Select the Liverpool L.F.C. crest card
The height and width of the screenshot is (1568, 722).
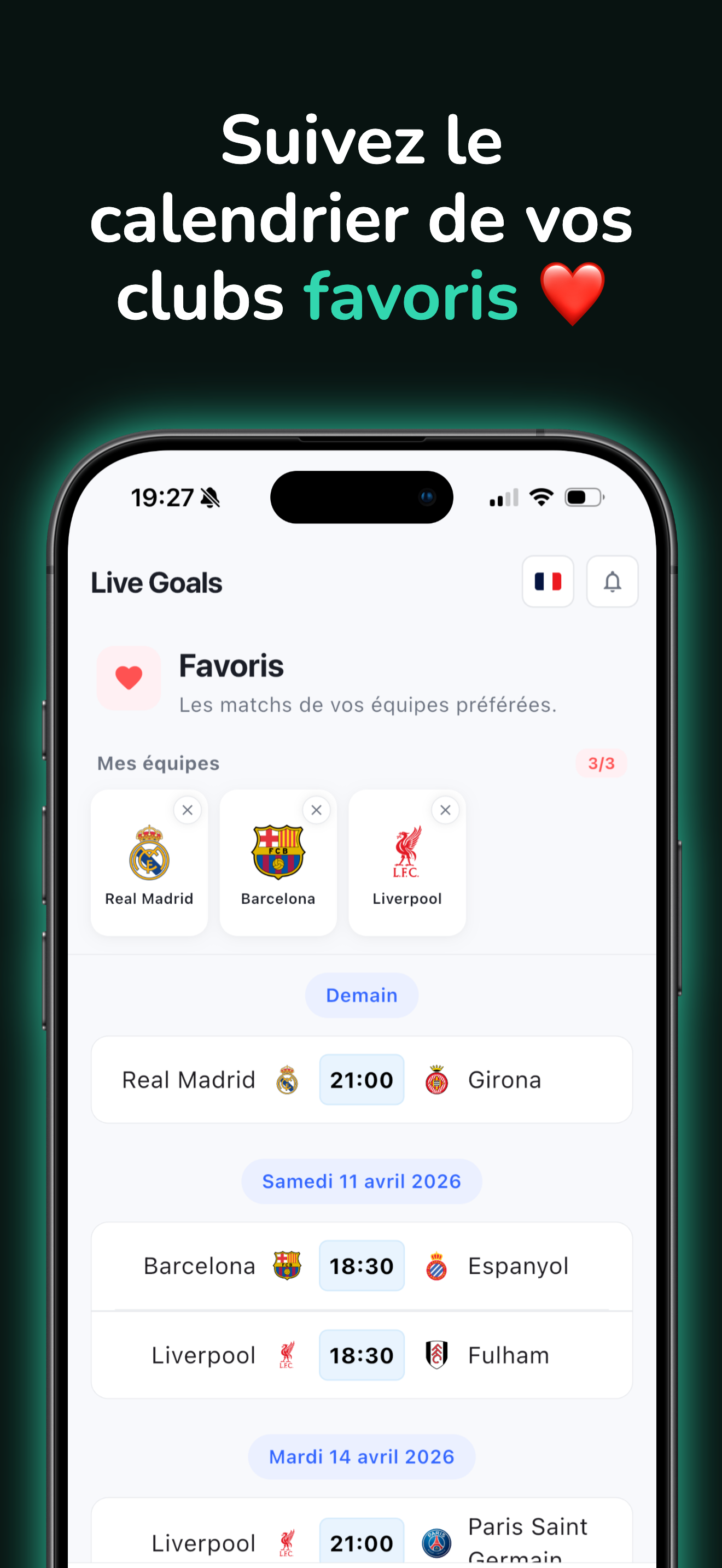[x=406, y=852]
